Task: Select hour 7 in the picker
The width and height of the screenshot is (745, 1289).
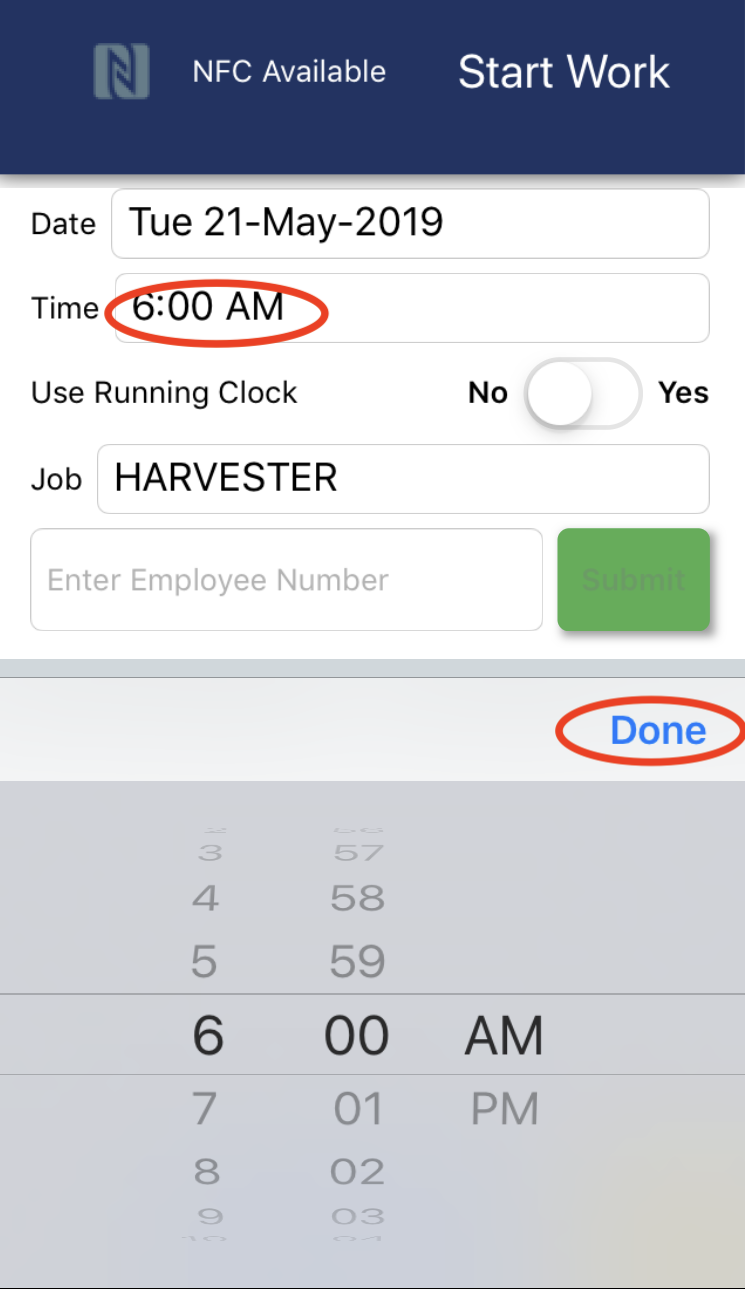Action: coord(205,1109)
